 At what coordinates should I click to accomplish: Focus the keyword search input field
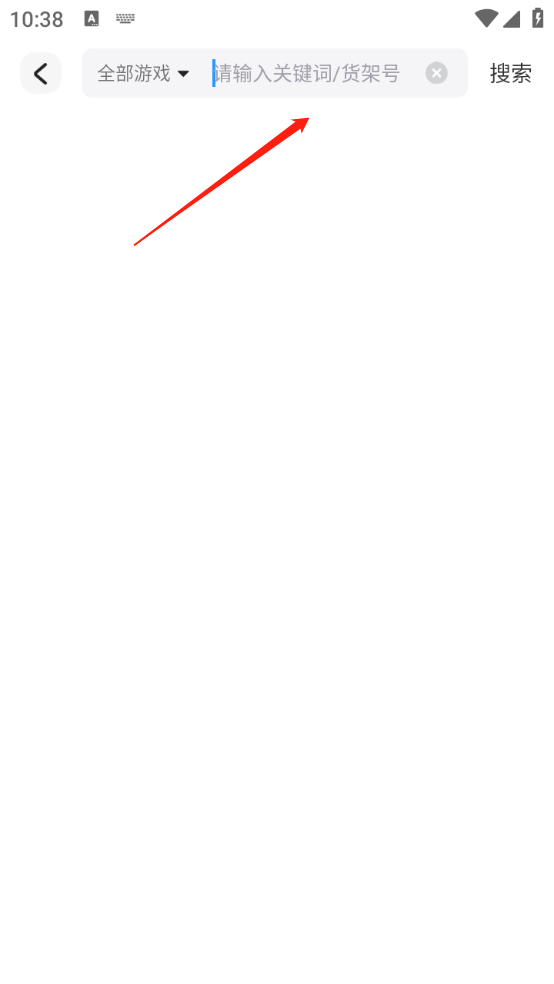(x=316, y=73)
